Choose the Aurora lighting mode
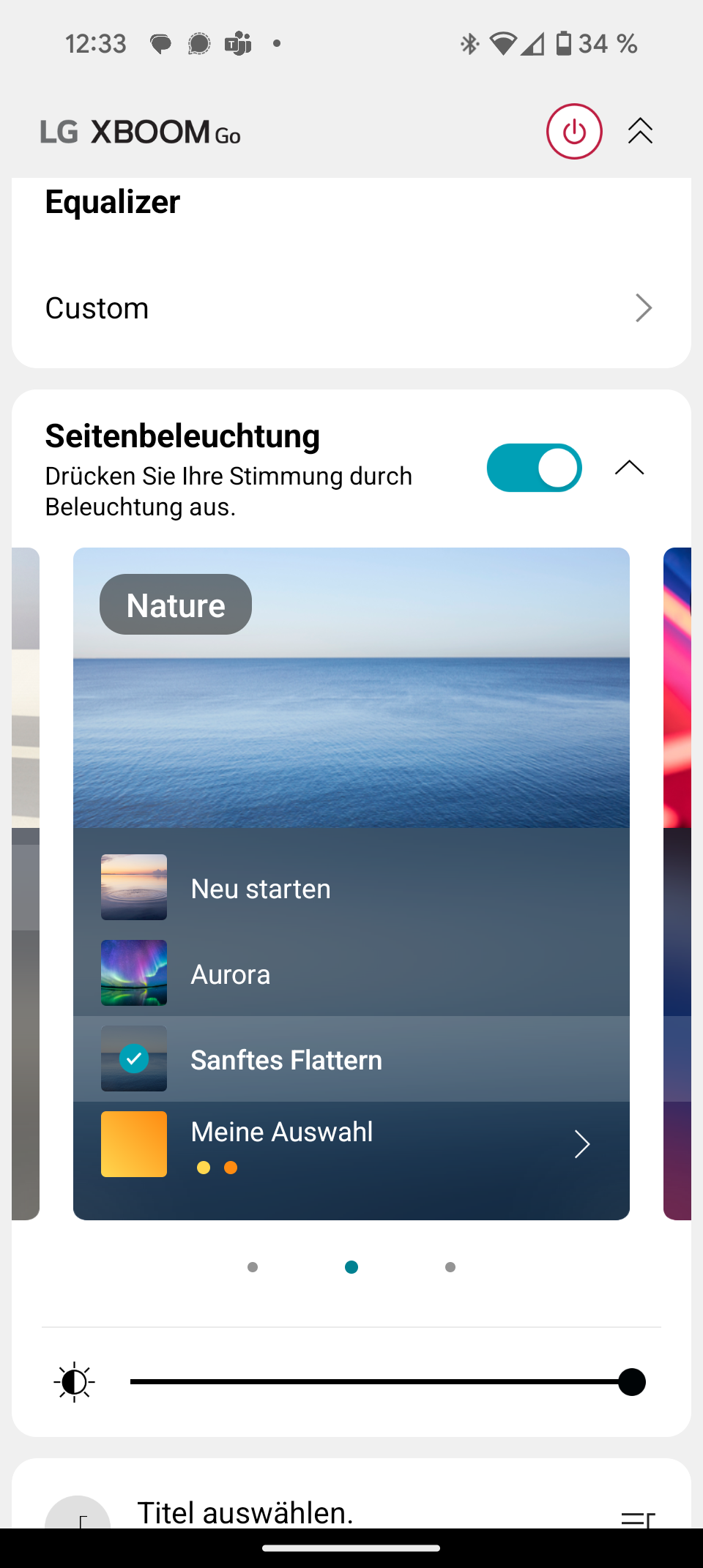Screen dimensions: 703x1568 tap(351, 974)
